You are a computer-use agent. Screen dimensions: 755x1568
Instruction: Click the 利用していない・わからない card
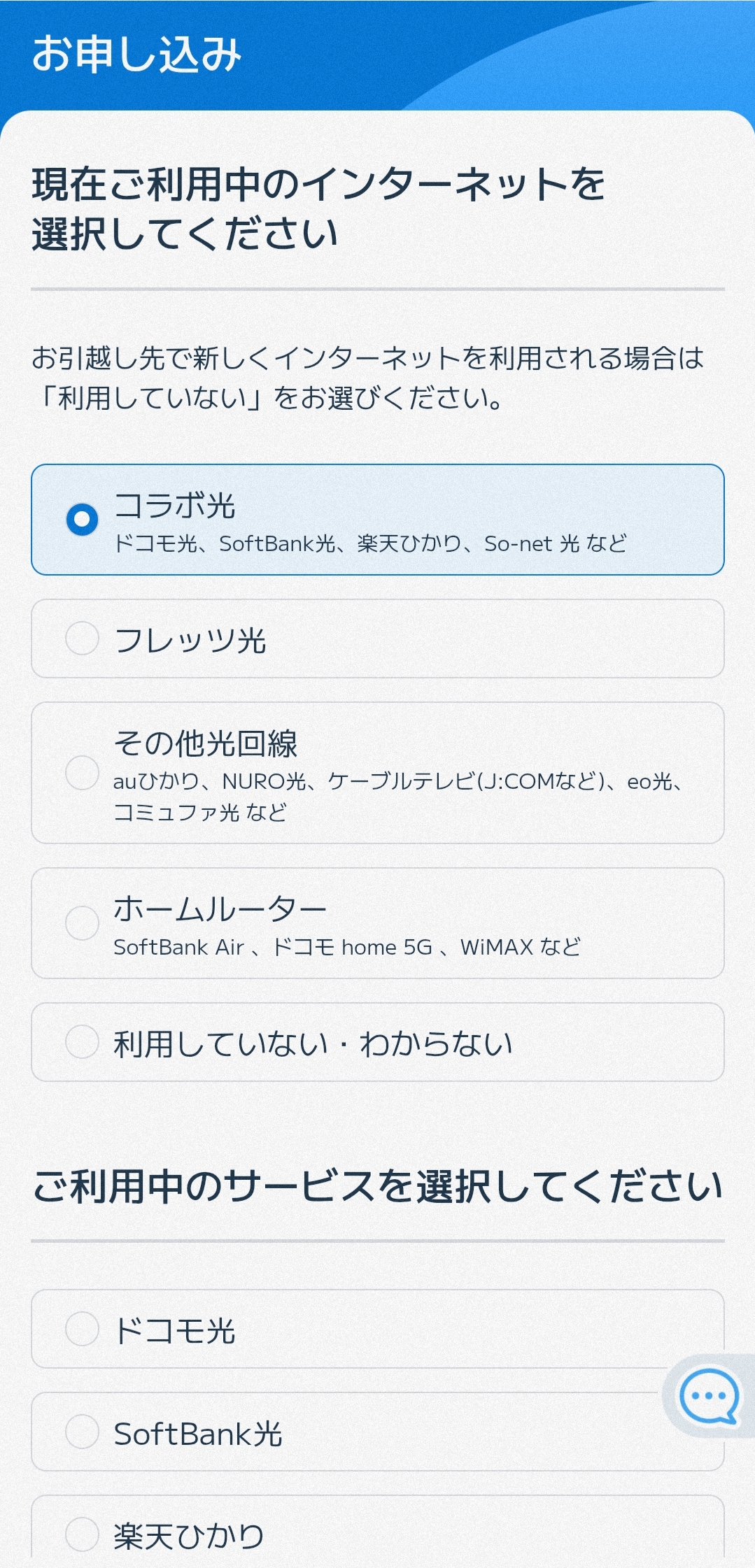point(378,1043)
